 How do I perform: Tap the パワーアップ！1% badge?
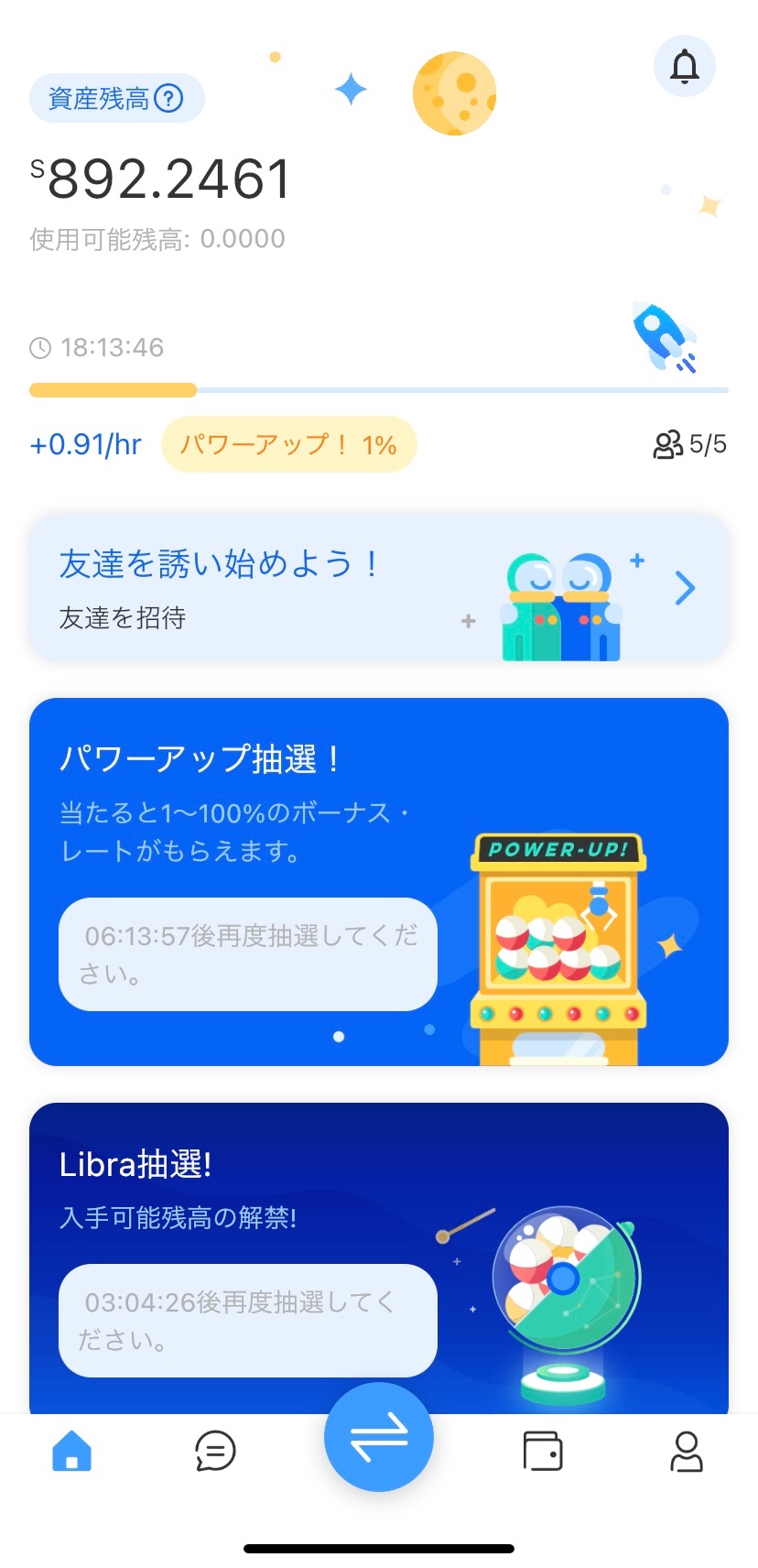288,444
